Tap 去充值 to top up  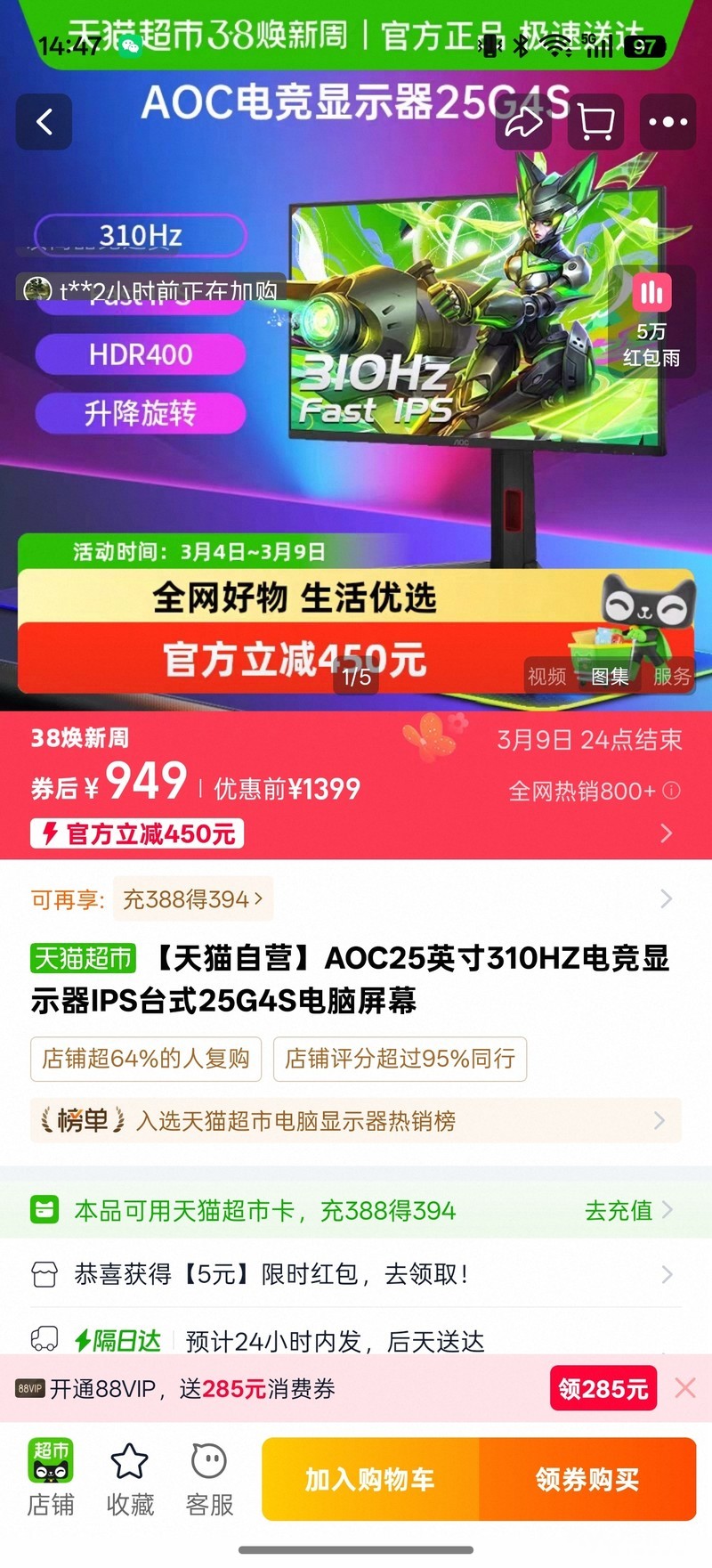[x=627, y=1210]
